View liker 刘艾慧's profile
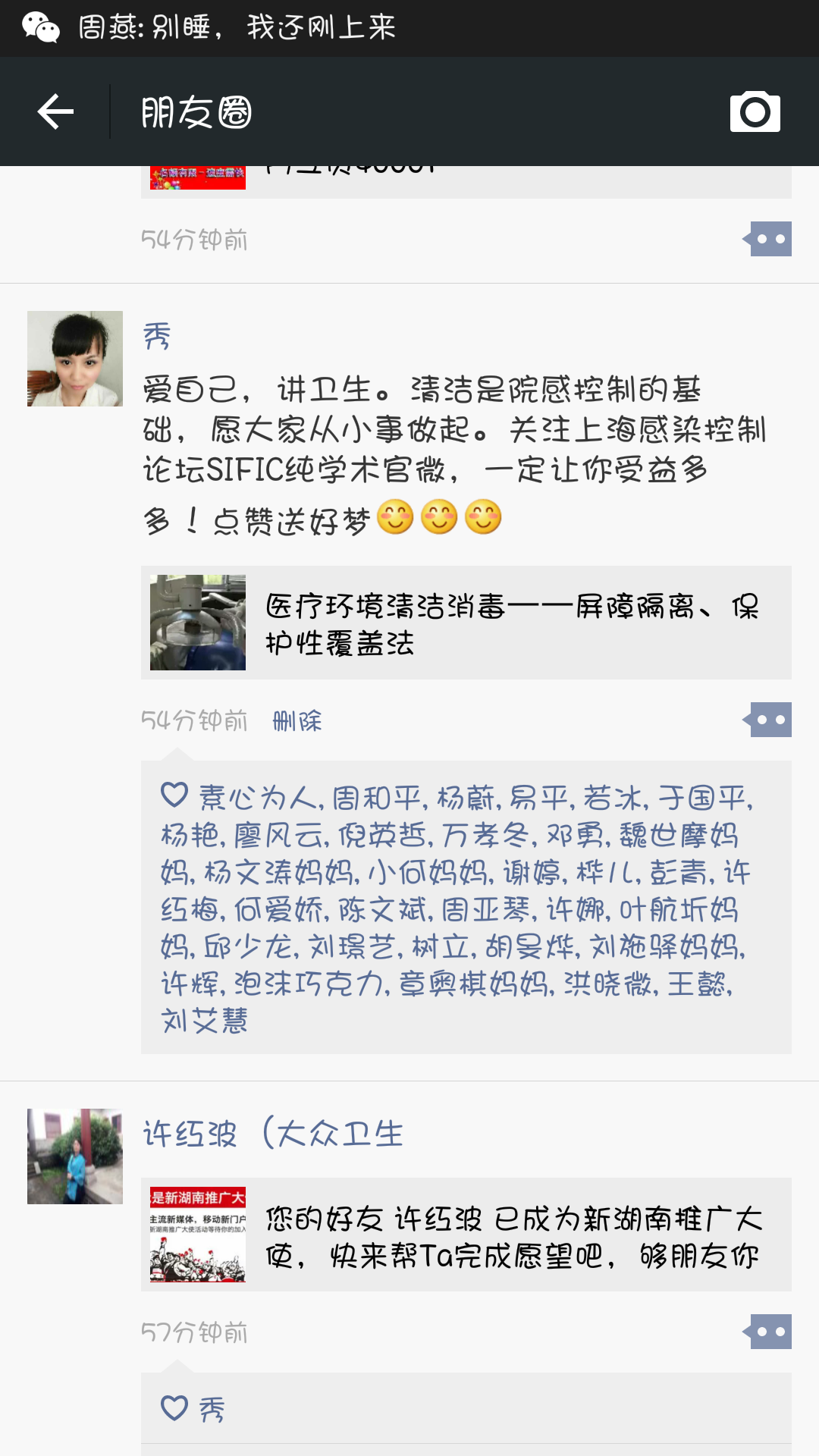The image size is (819, 1456). click(205, 1021)
